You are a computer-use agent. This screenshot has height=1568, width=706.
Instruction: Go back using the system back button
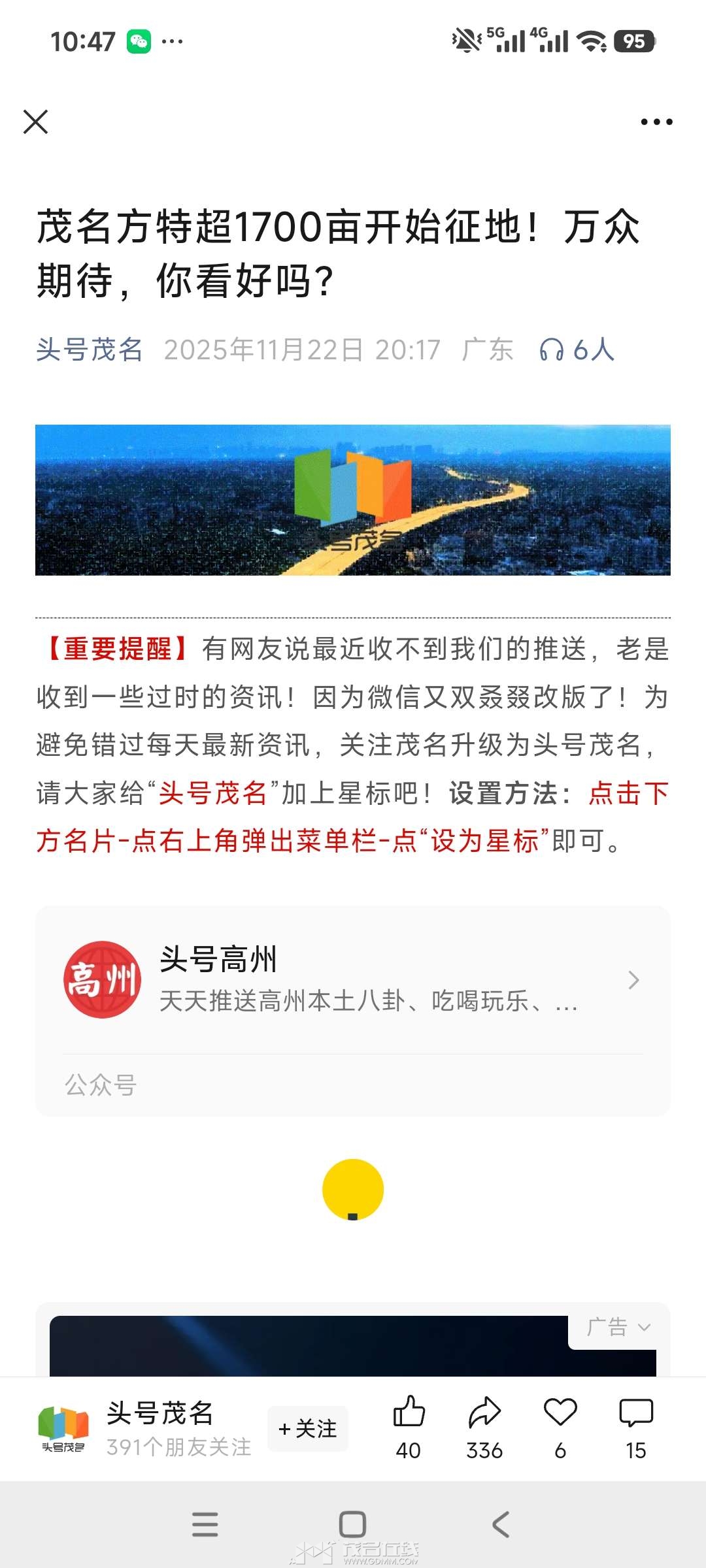click(501, 1524)
